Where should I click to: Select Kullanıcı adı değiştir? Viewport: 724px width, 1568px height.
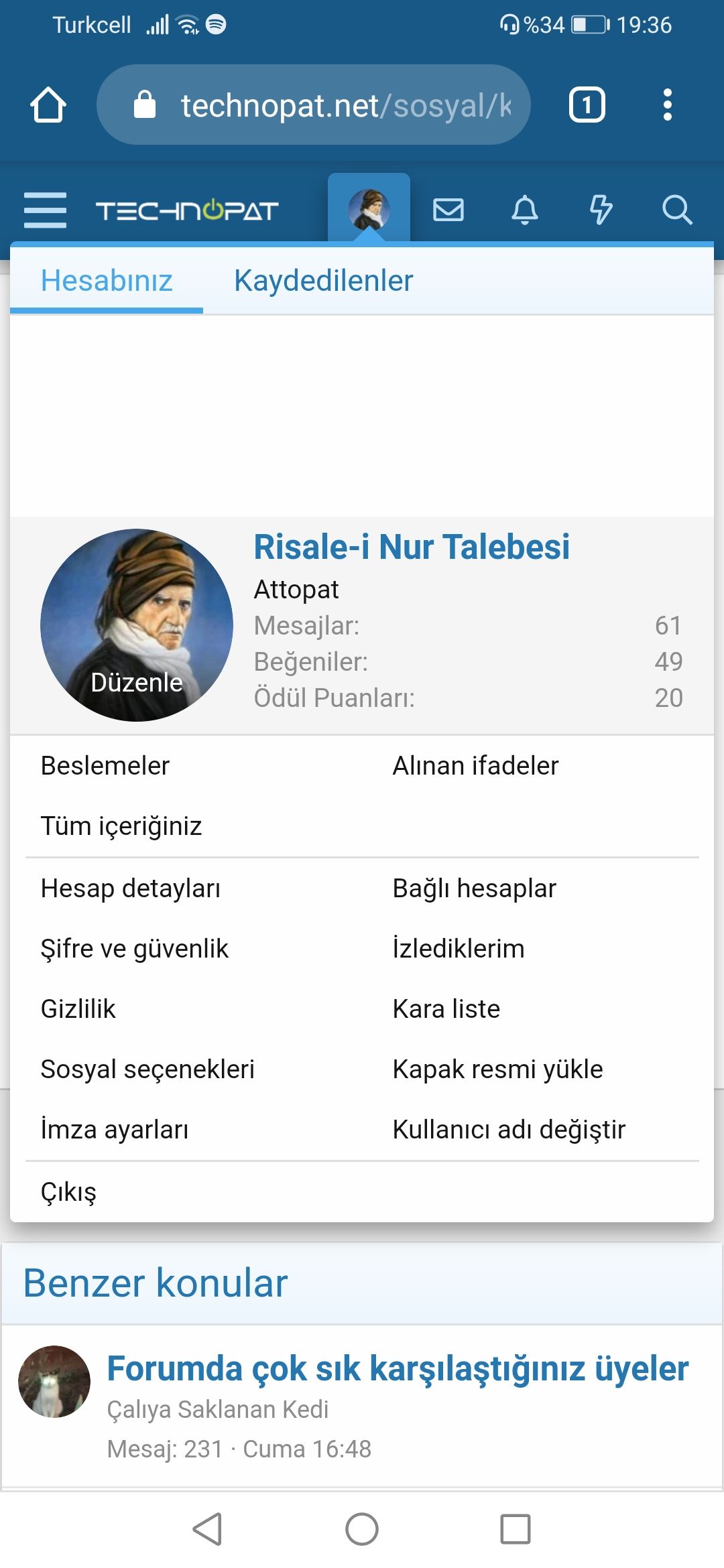coord(509,1129)
